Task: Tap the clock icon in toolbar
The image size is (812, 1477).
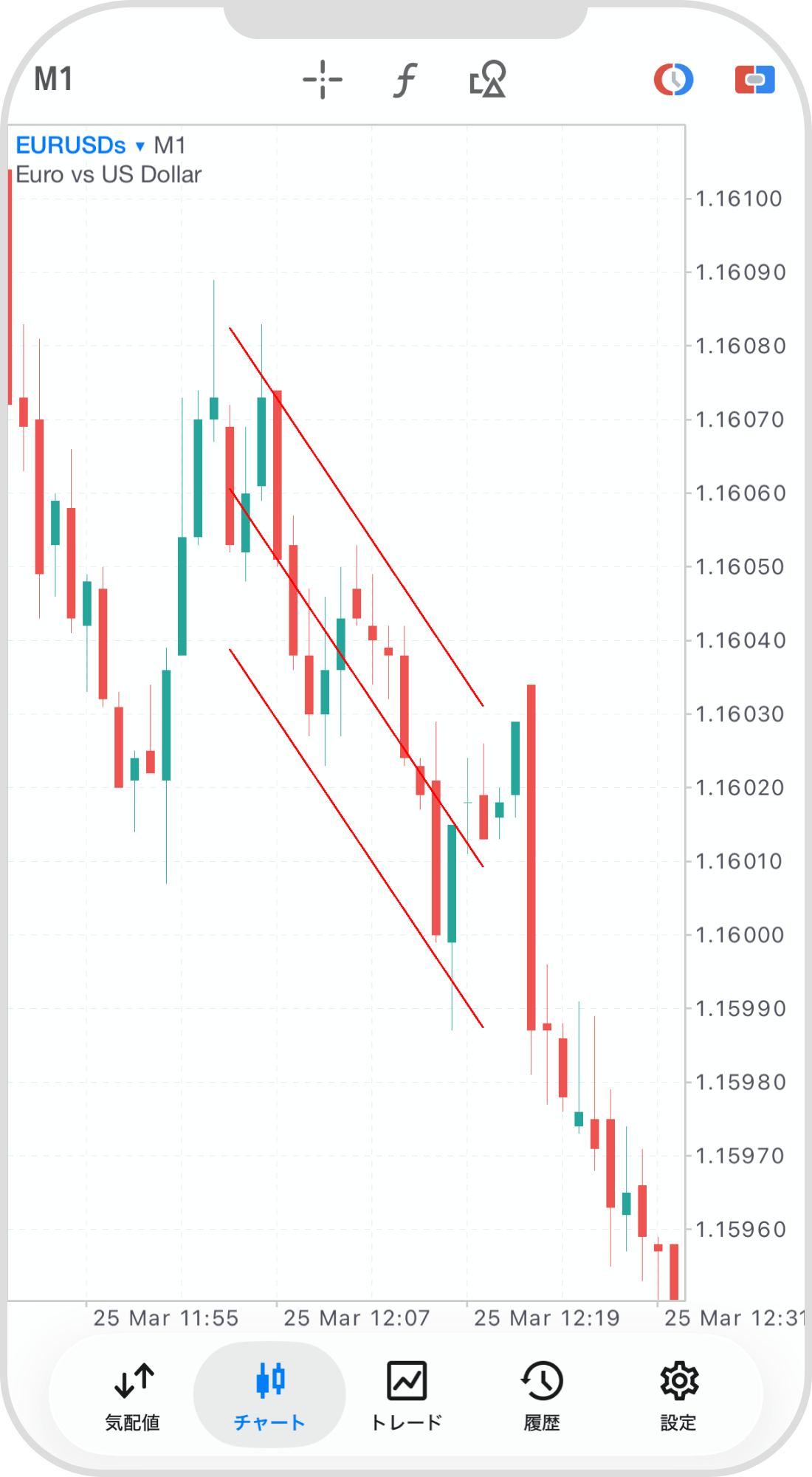Action: click(673, 80)
